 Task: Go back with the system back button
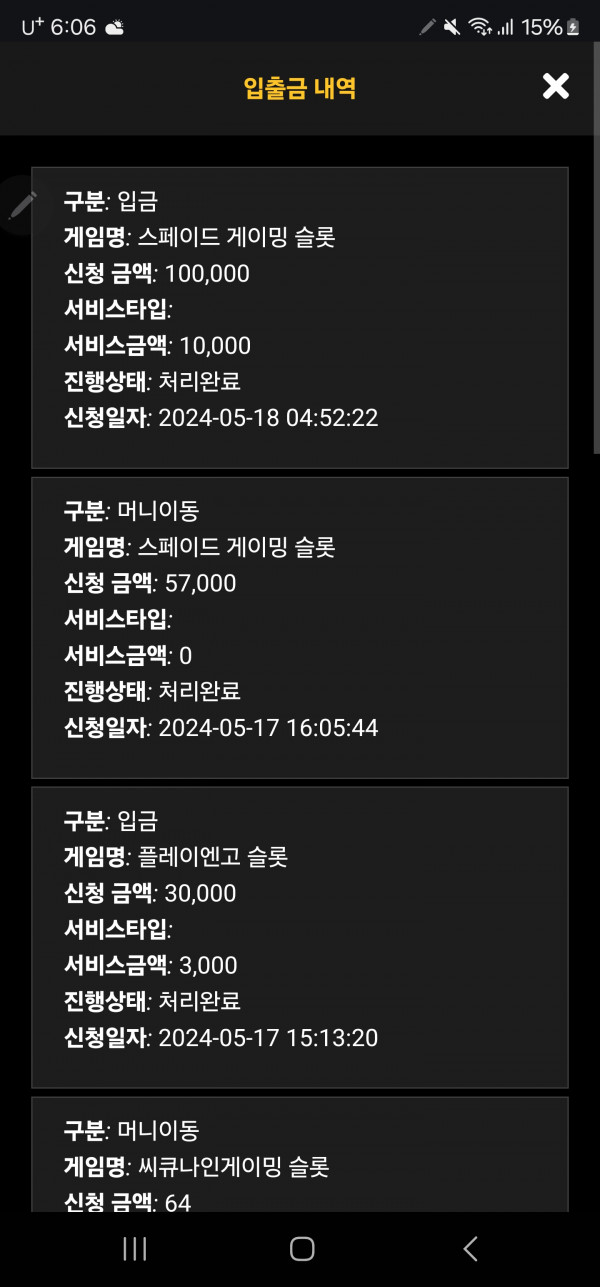(x=470, y=1248)
